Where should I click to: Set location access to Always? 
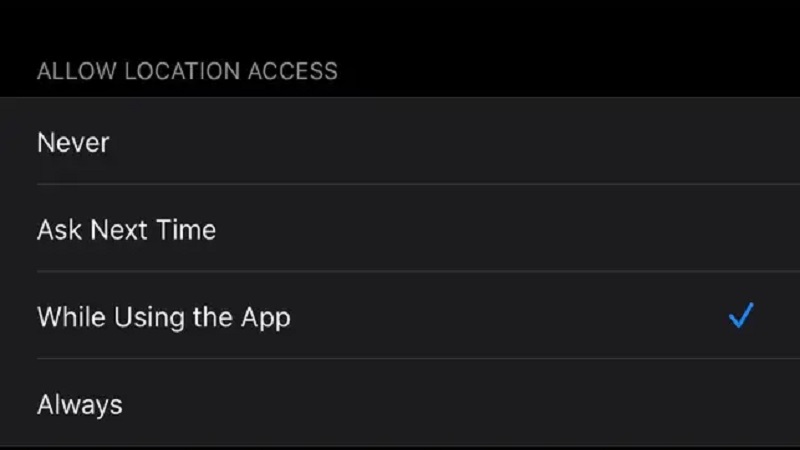[x=80, y=405]
